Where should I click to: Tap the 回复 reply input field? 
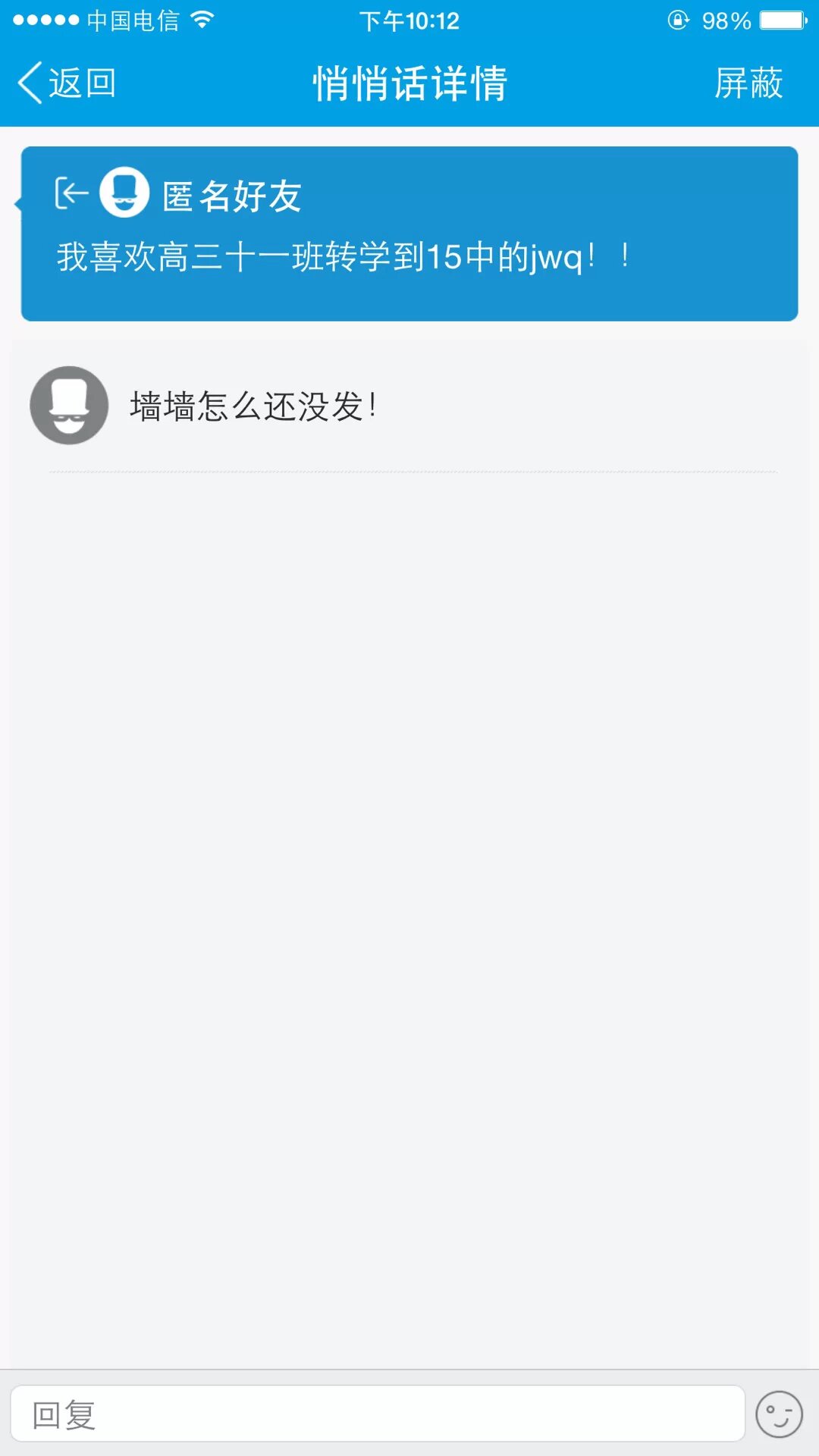(377, 1414)
